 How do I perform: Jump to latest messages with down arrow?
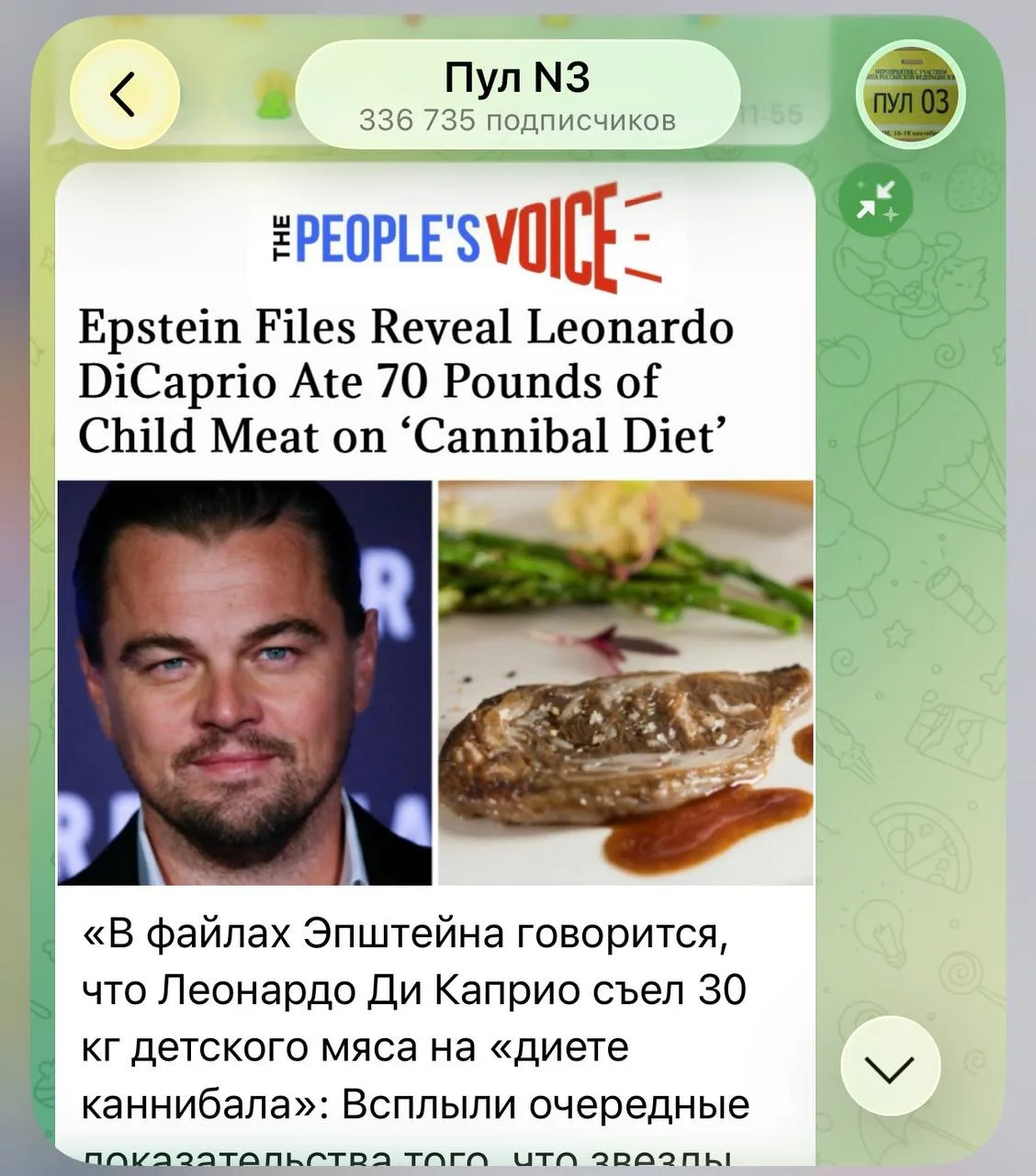coord(890,1066)
